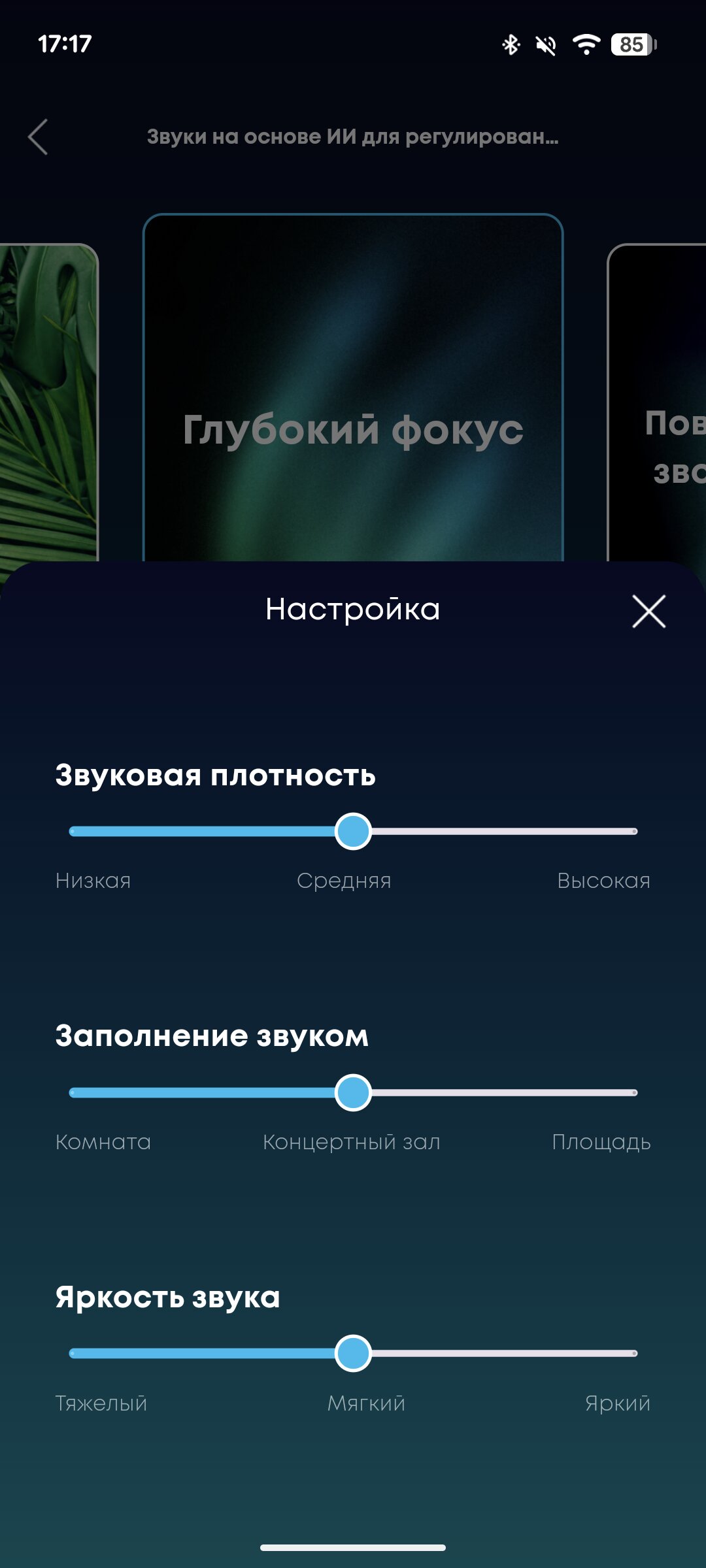Go back with the top-left arrow
The width and height of the screenshot is (706, 1568).
(38, 137)
